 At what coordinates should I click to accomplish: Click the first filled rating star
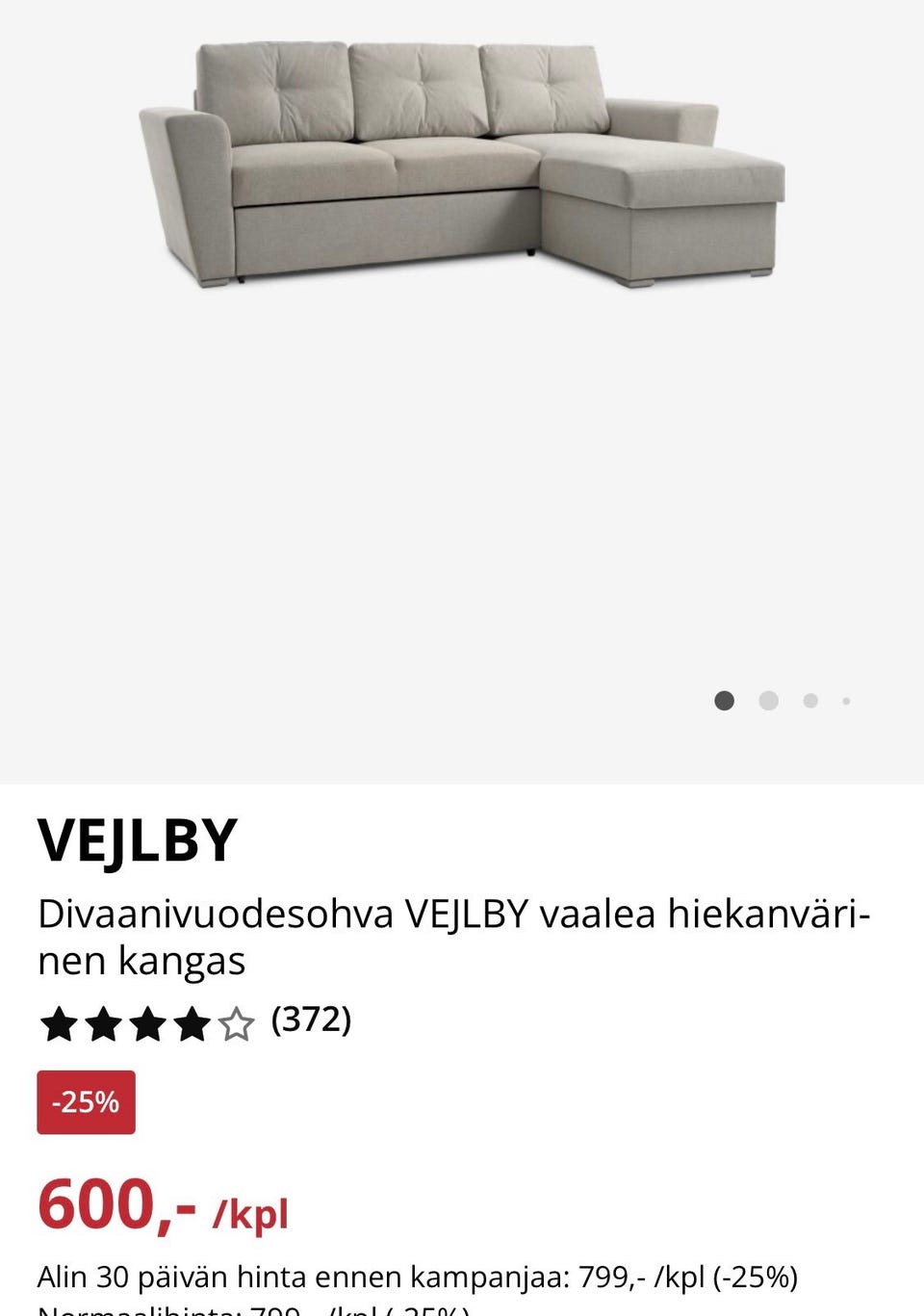(60, 1025)
